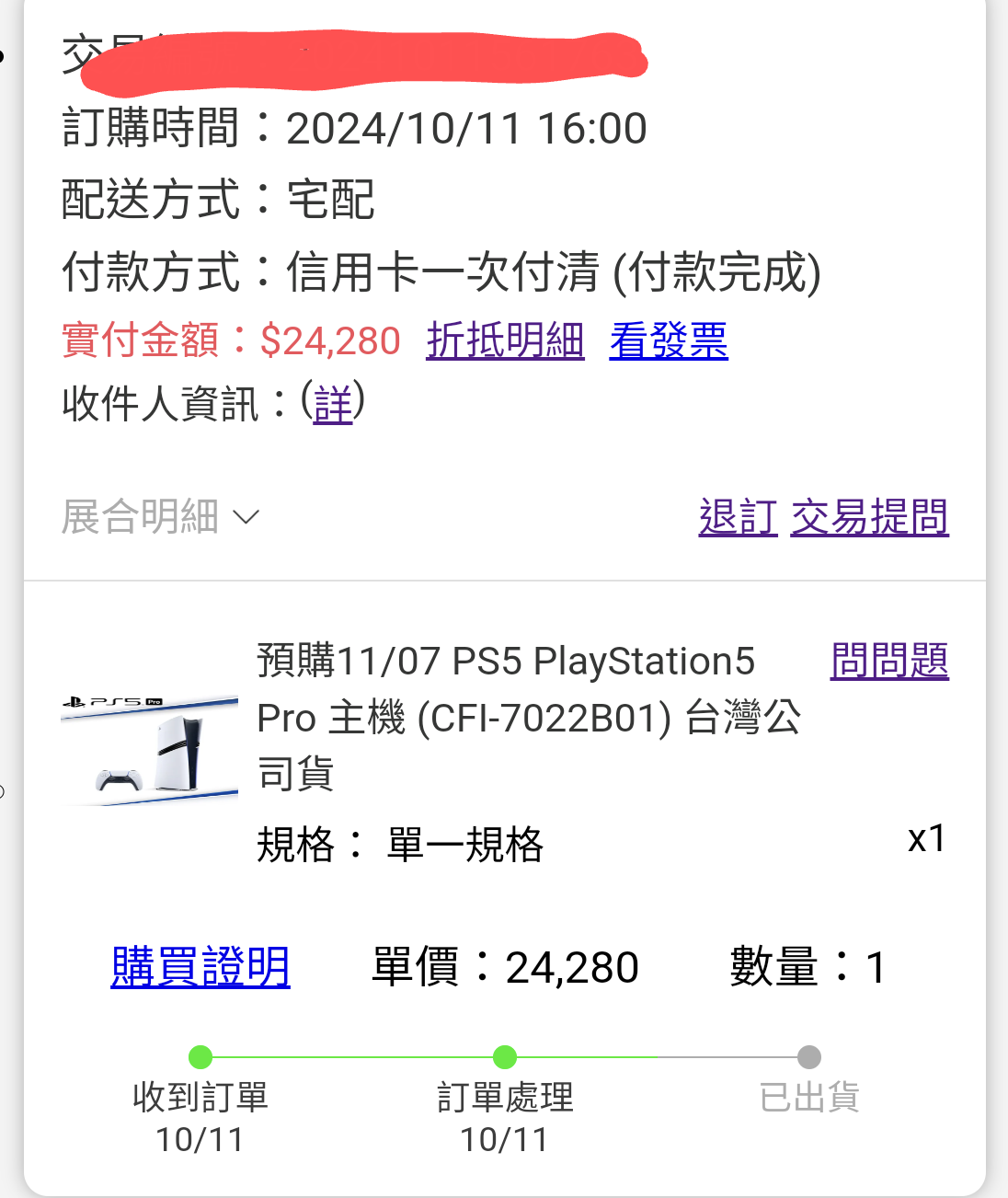Open the PS5 Pro product thumbnail
This screenshot has width=1008, height=1198.
point(149,750)
